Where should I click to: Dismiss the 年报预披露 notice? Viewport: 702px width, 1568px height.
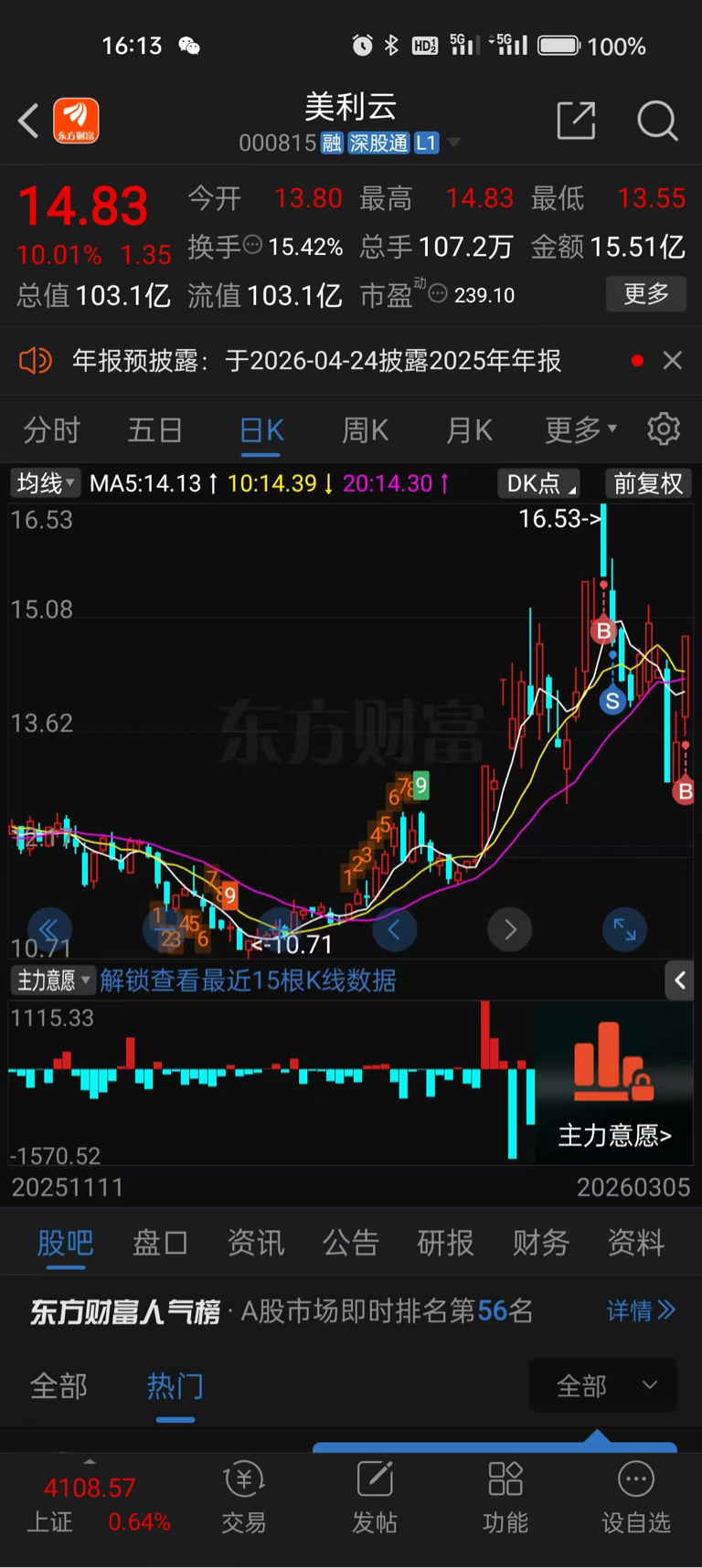coord(673,361)
